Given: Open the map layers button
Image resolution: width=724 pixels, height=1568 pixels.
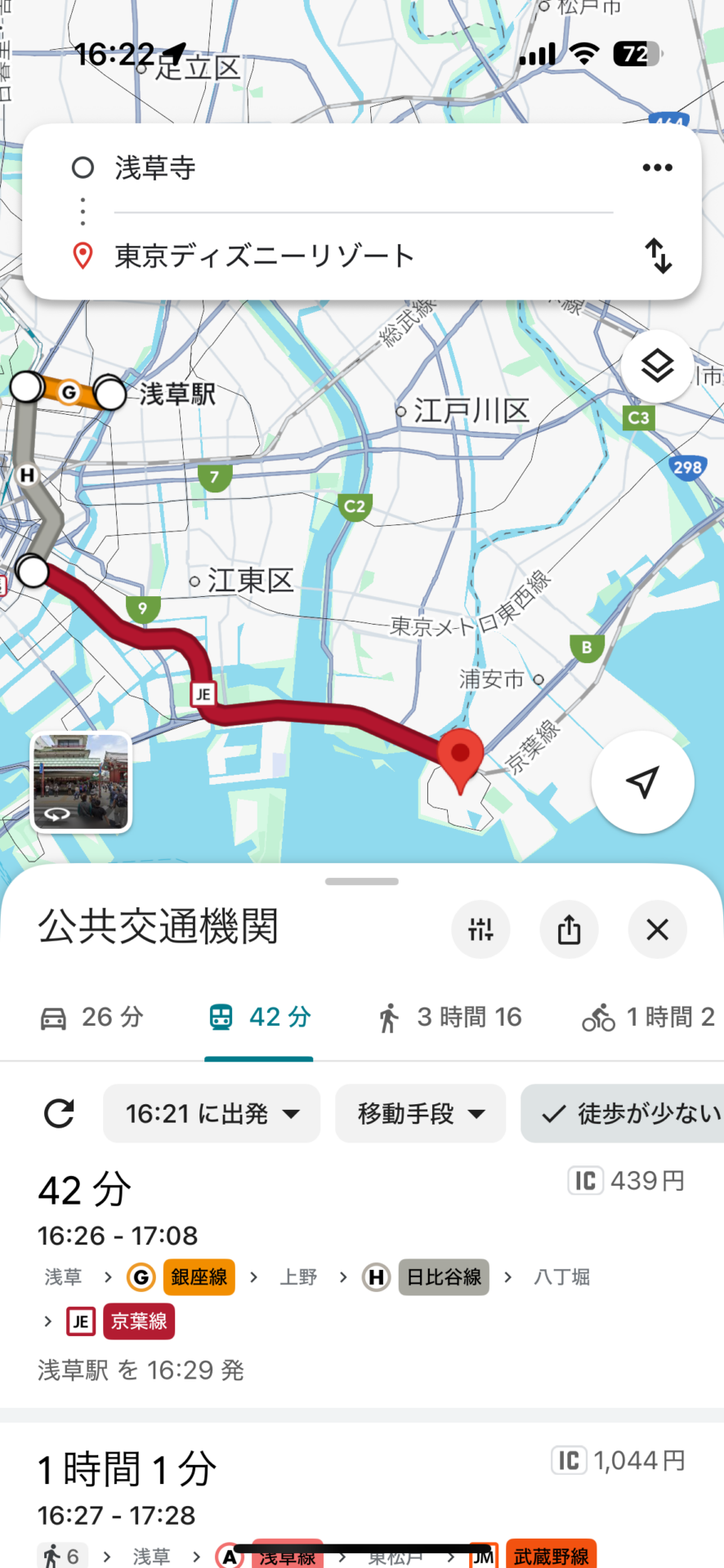Looking at the screenshot, I should click(657, 367).
